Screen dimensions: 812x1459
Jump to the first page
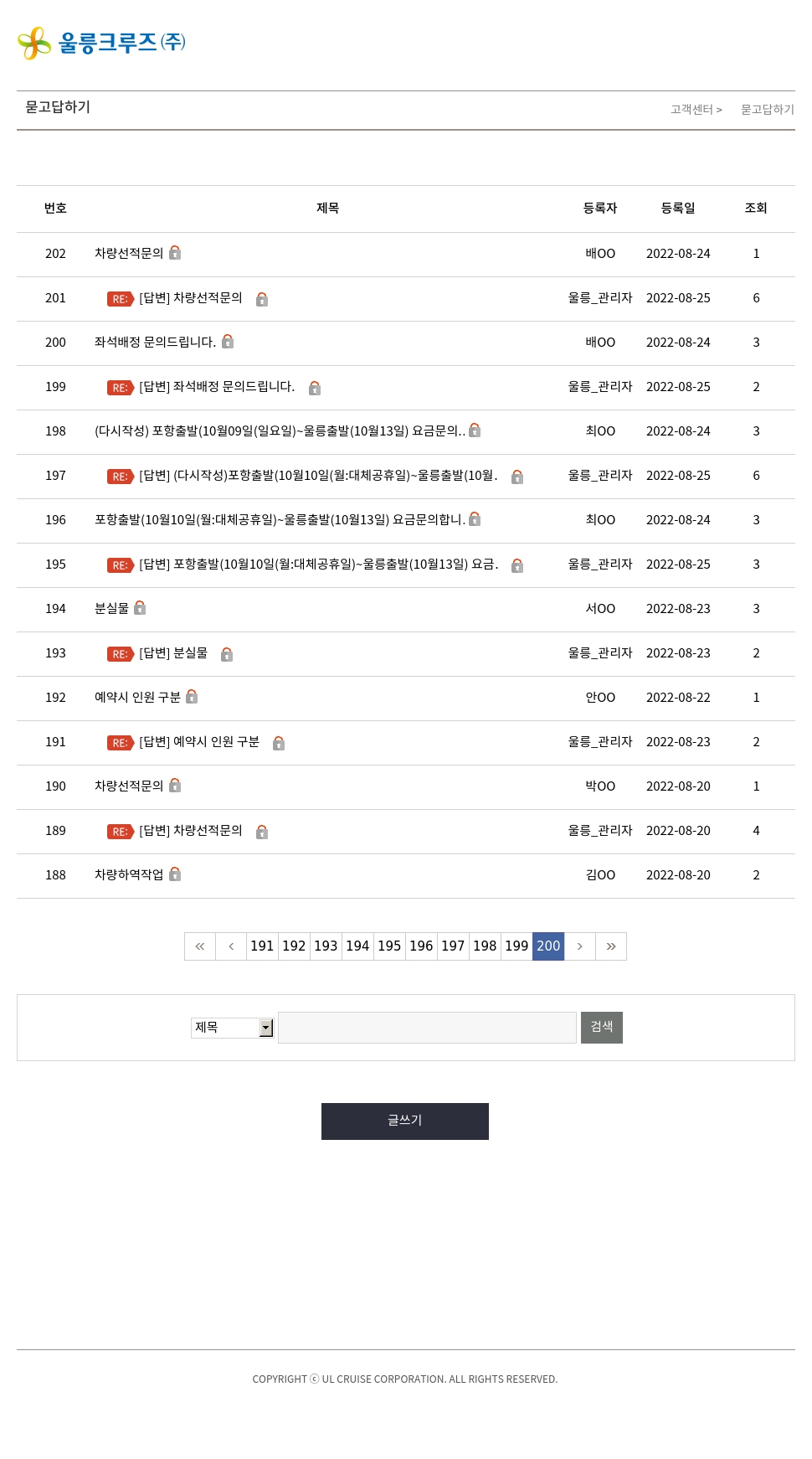pyautogui.click(x=200, y=946)
